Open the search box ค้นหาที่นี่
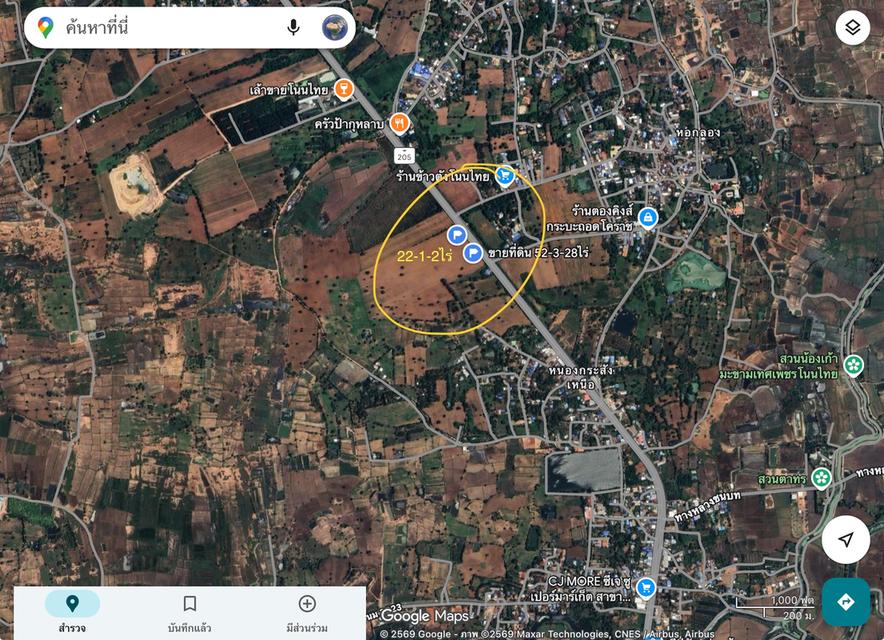 tap(160, 28)
